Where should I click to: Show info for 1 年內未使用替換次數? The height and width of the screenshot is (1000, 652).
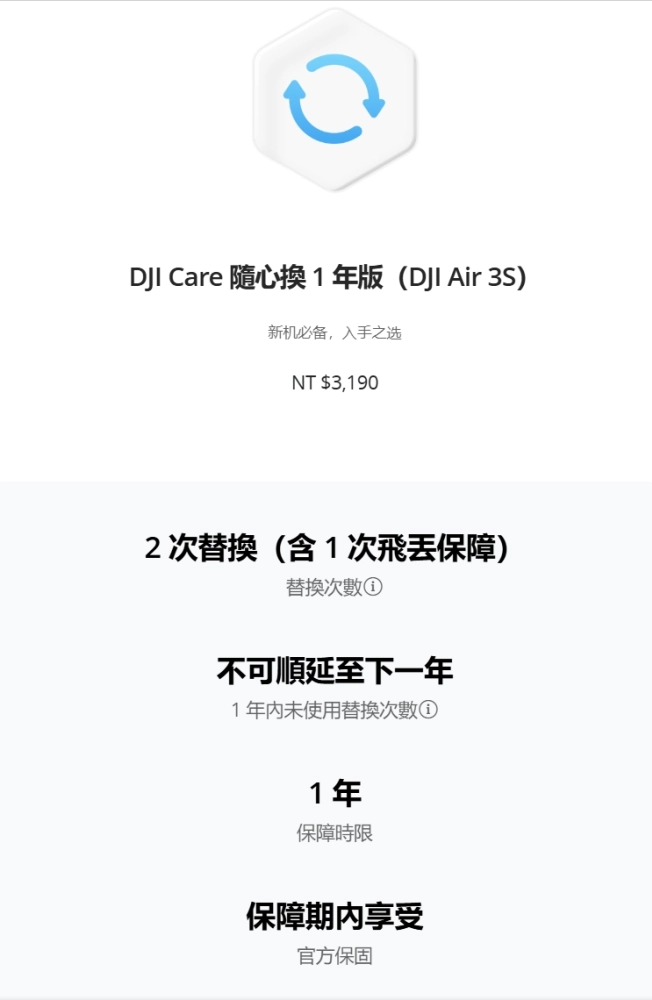tap(429, 710)
